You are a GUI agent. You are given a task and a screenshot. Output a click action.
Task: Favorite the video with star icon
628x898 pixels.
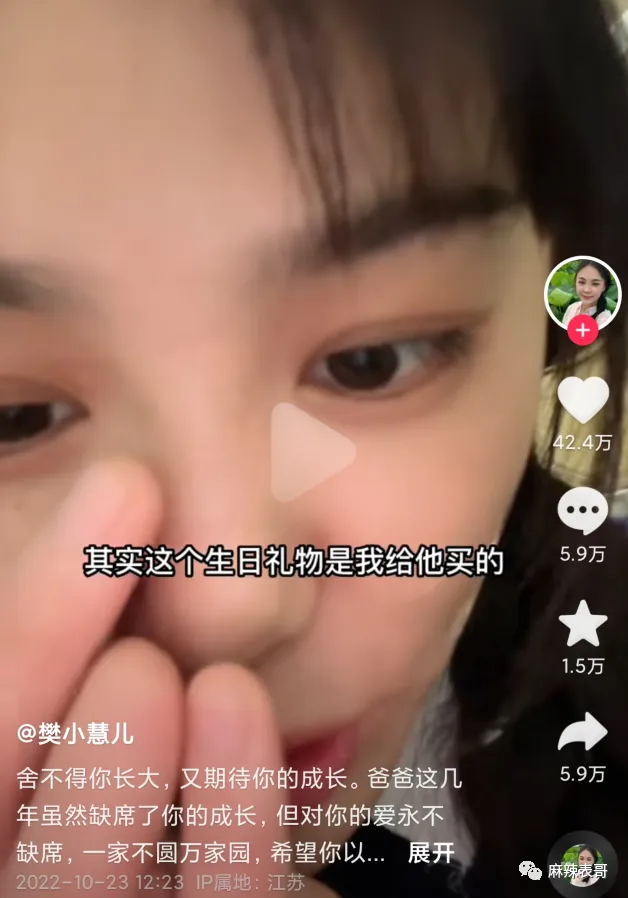pos(583,625)
